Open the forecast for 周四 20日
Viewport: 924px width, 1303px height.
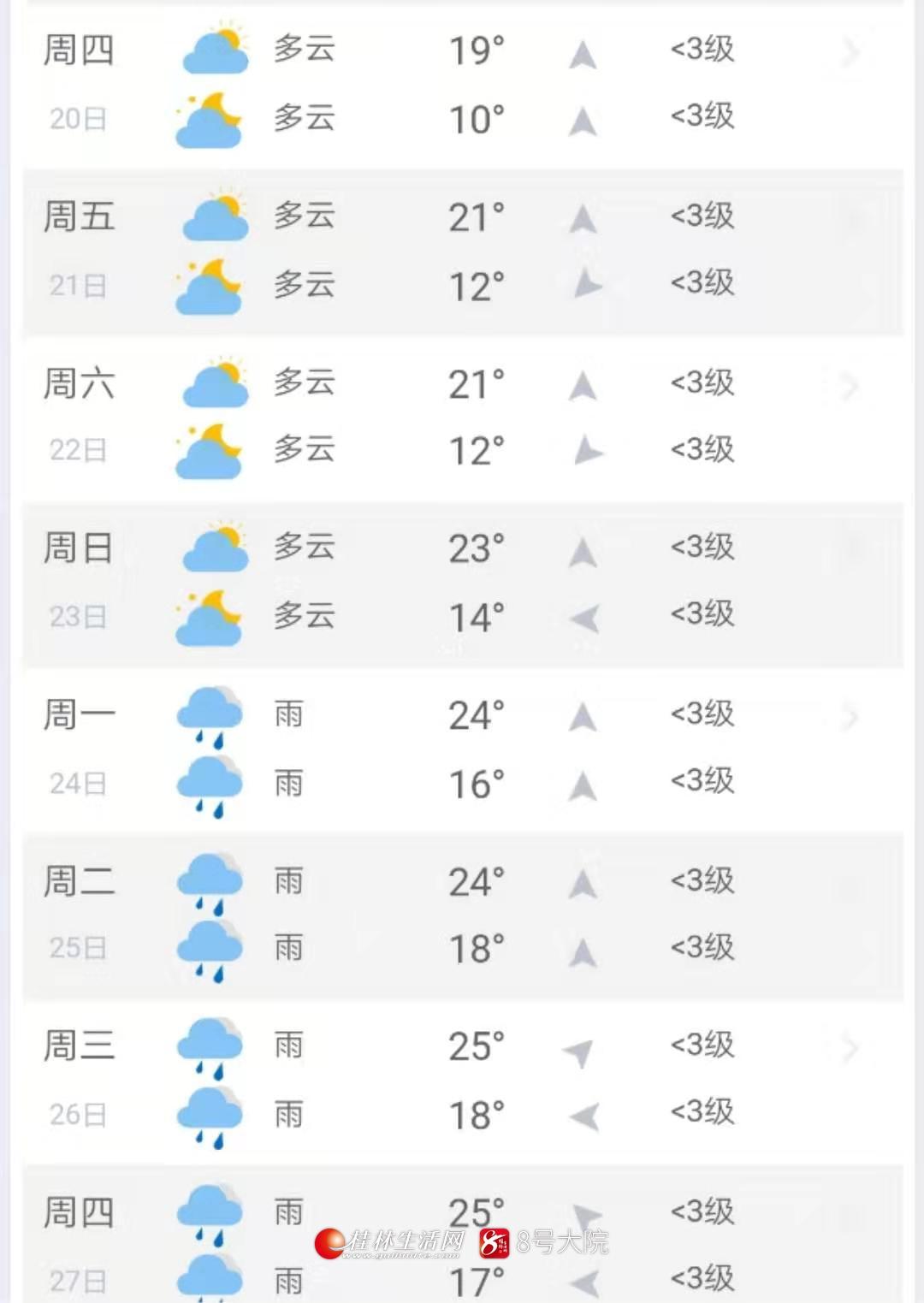462,84
